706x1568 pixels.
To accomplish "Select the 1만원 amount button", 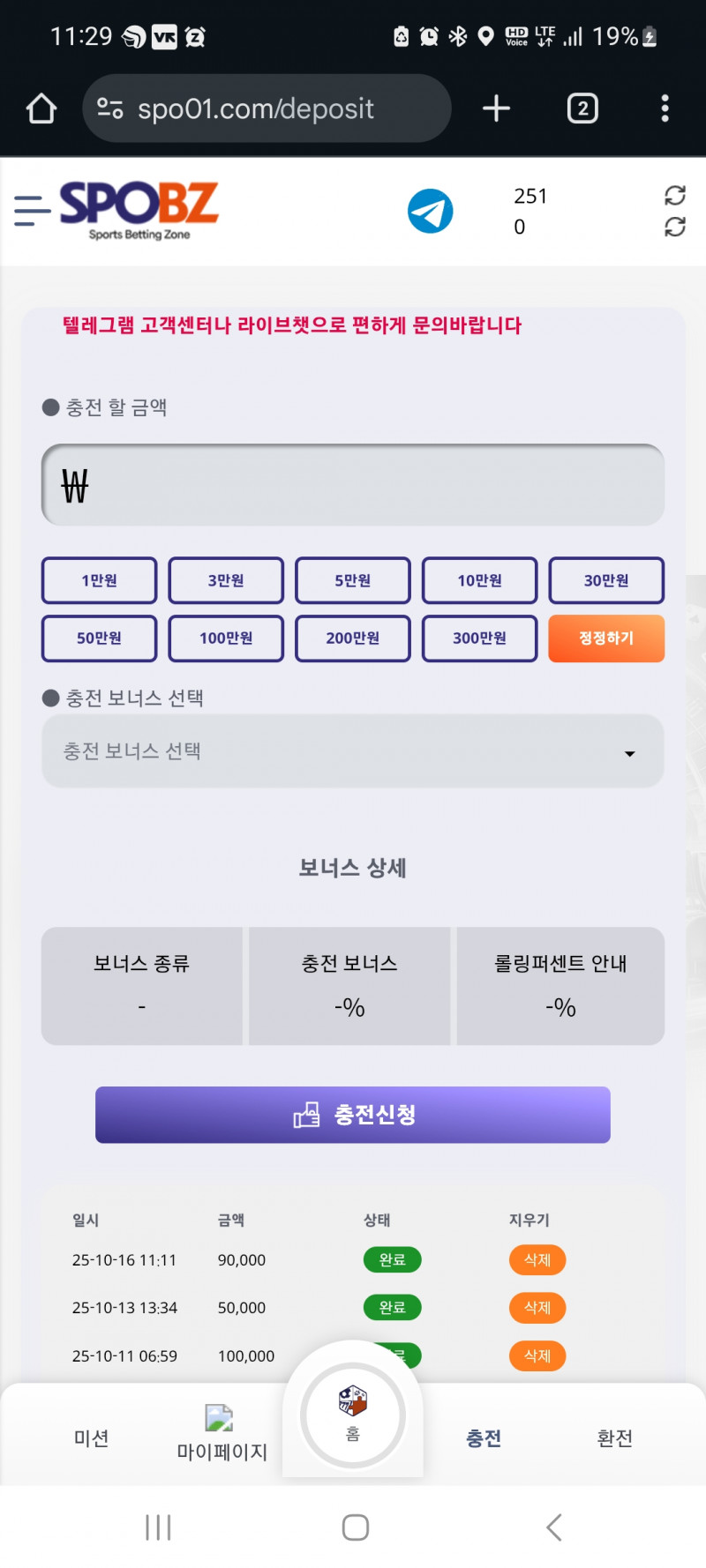I will tap(99, 580).
